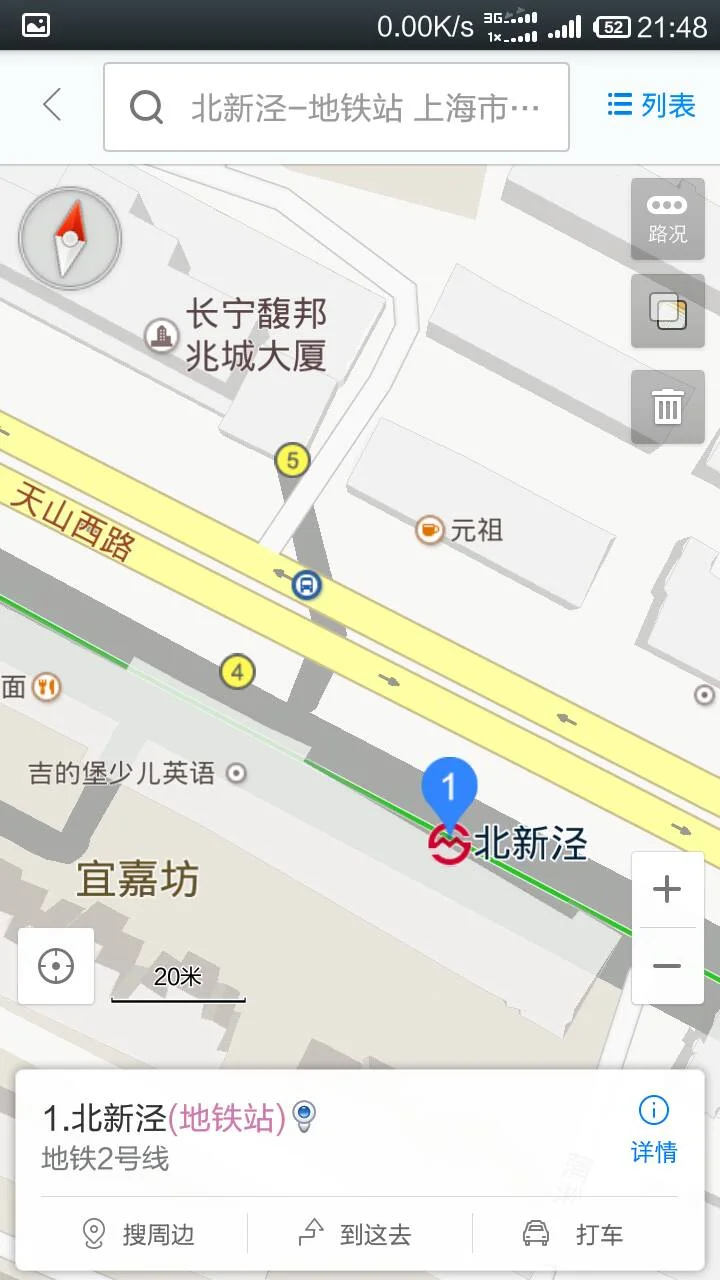This screenshot has width=720, height=1280.
Task: Click the info icon beside 详情
Action: 653,1111
